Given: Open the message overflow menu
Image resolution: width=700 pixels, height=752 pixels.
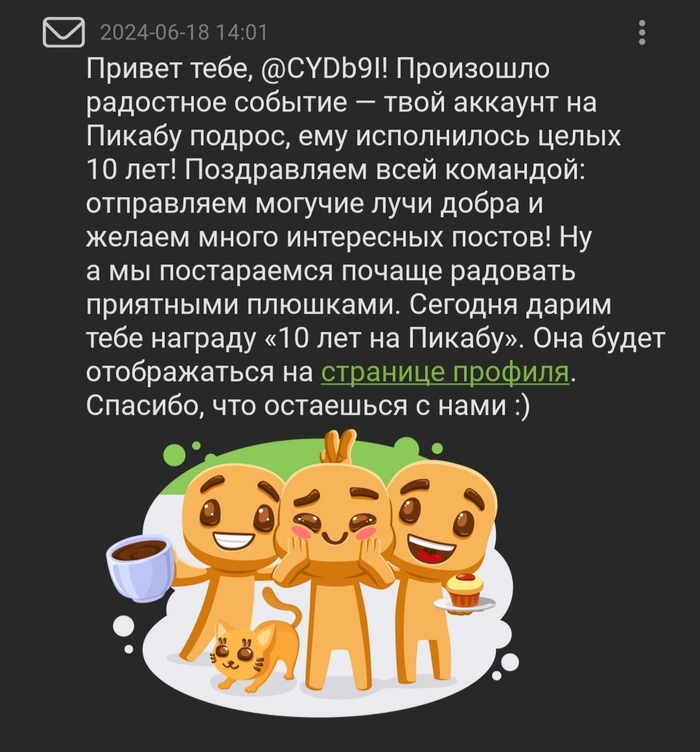Looking at the screenshot, I should [x=642, y=34].
